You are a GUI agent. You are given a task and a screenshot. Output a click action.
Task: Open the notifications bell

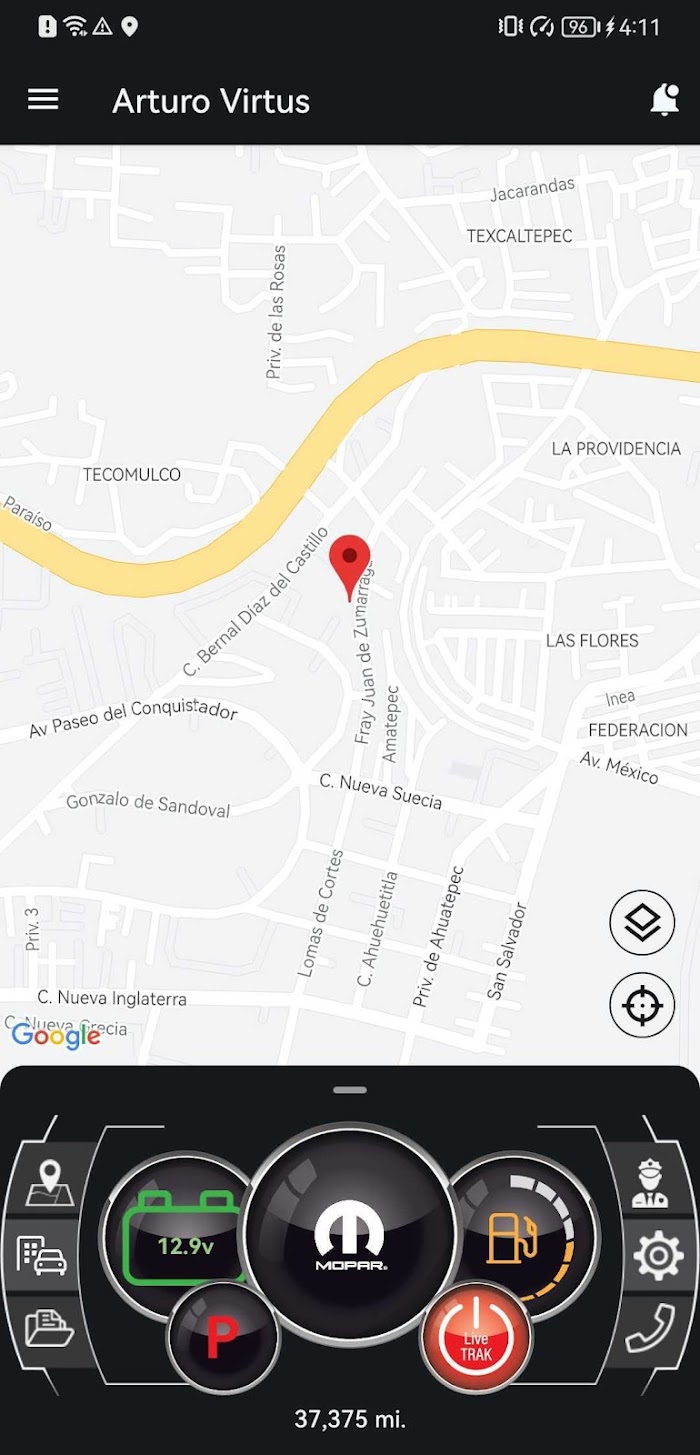pos(664,100)
